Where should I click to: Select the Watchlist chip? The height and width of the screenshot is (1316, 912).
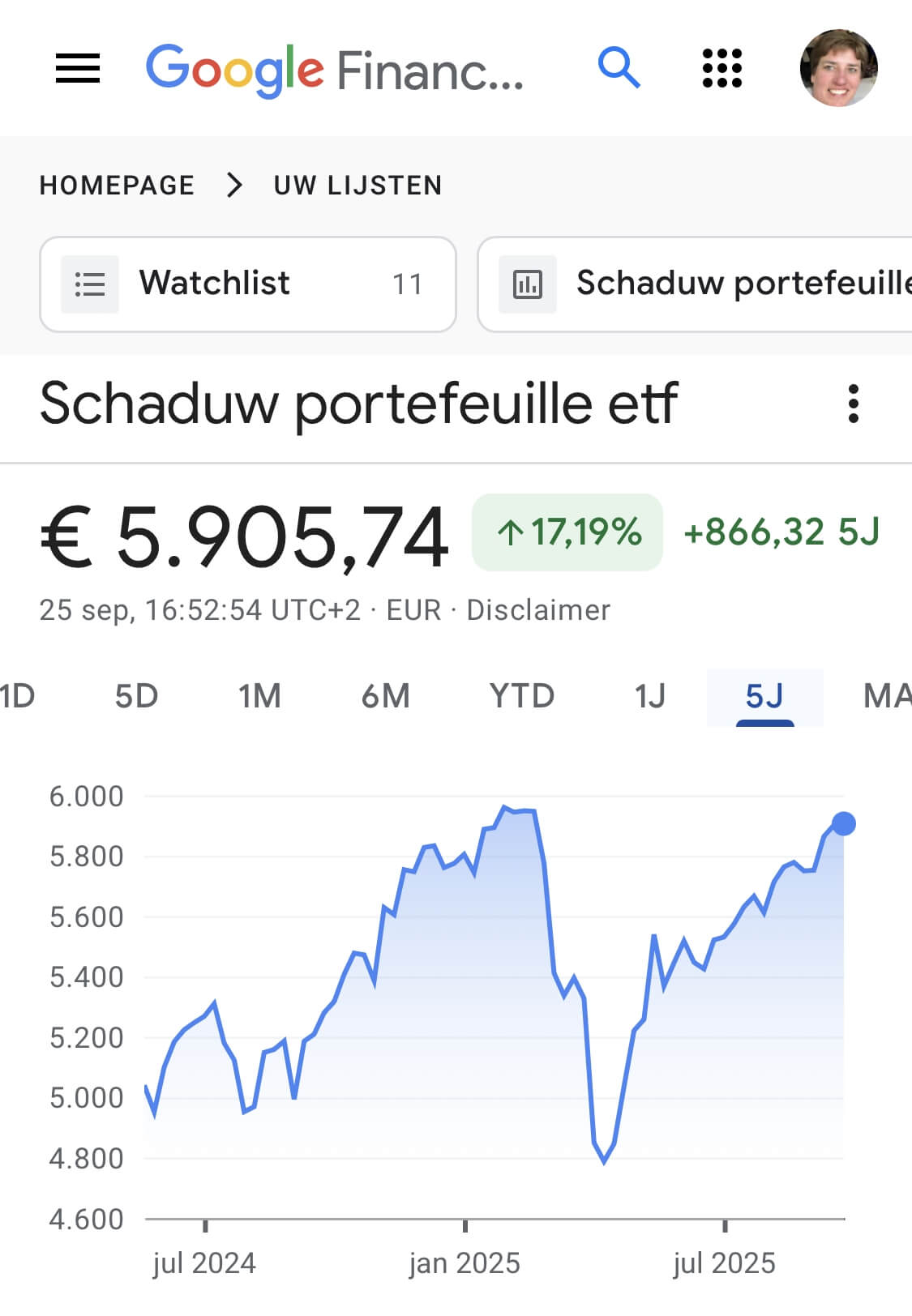pyautogui.click(x=247, y=284)
